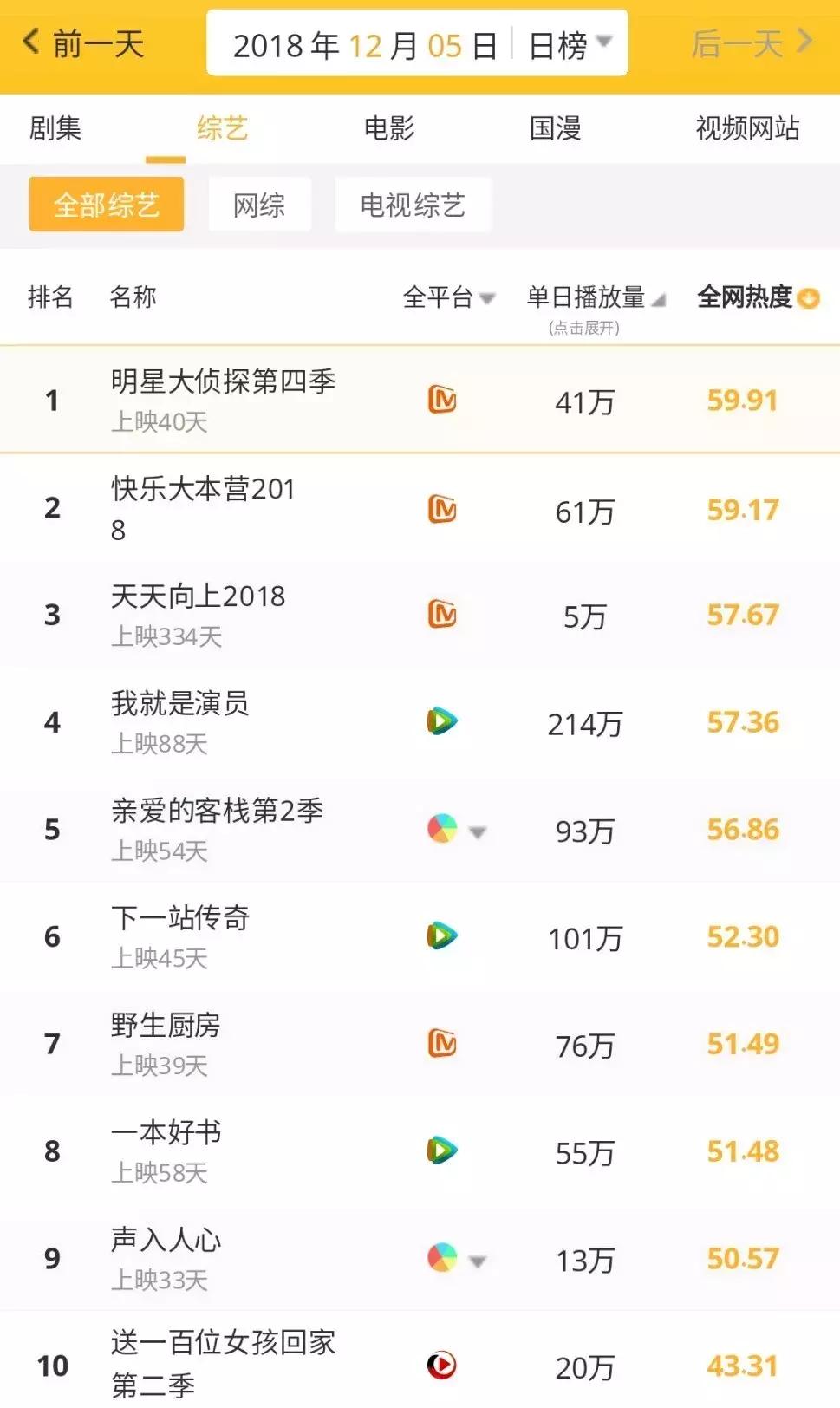
Task: Click the sort icon next to 全网热度
Action: tap(809, 297)
